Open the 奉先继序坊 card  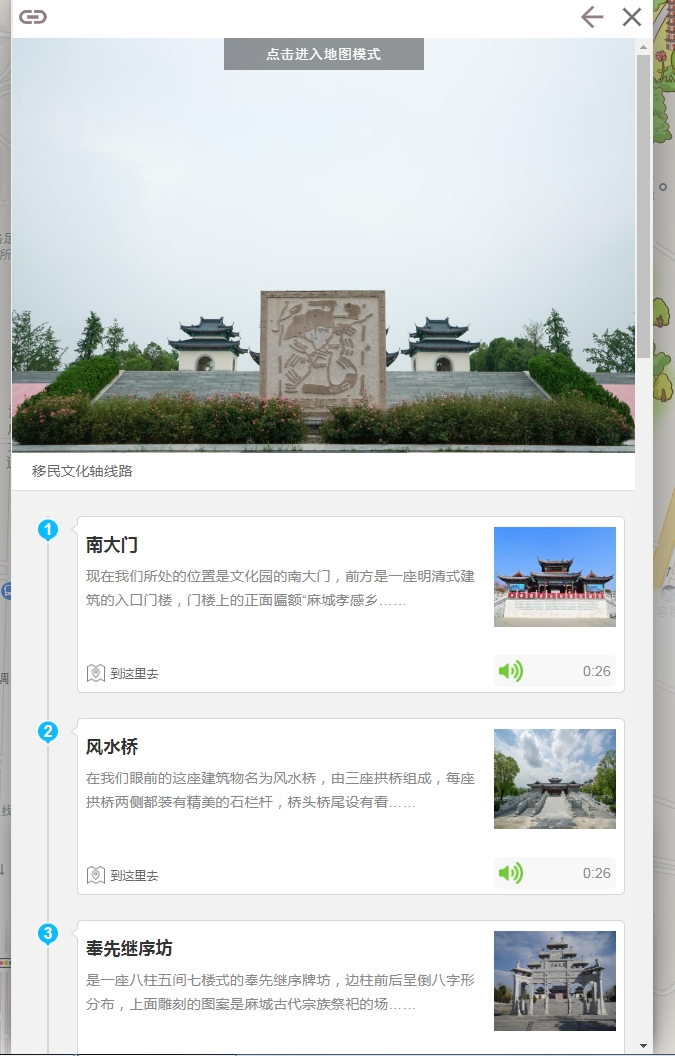click(x=129, y=948)
